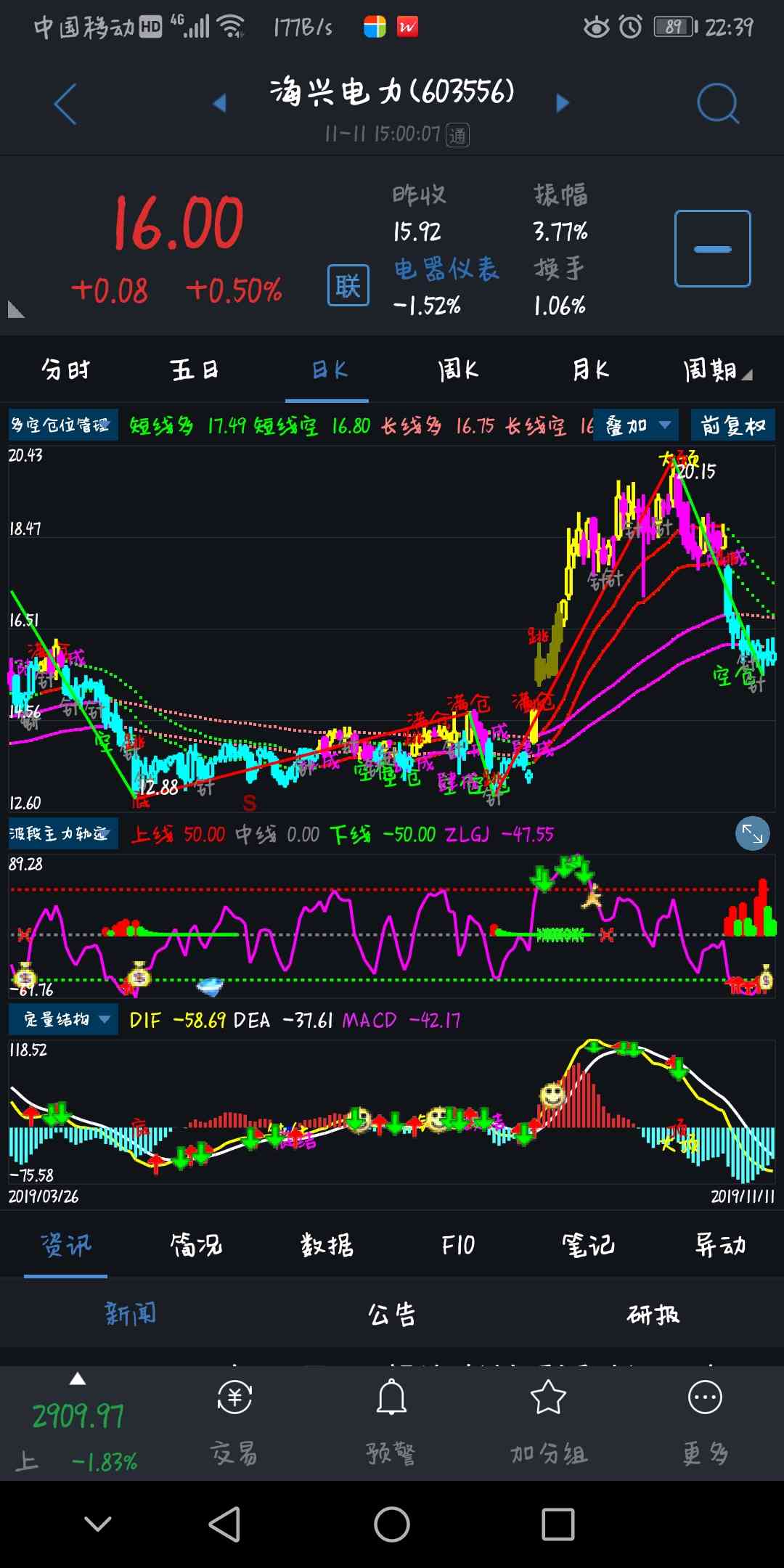Image resolution: width=784 pixels, height=1568 pixels.
Task: Switch to the previous stock arrow
Action: 219,103
